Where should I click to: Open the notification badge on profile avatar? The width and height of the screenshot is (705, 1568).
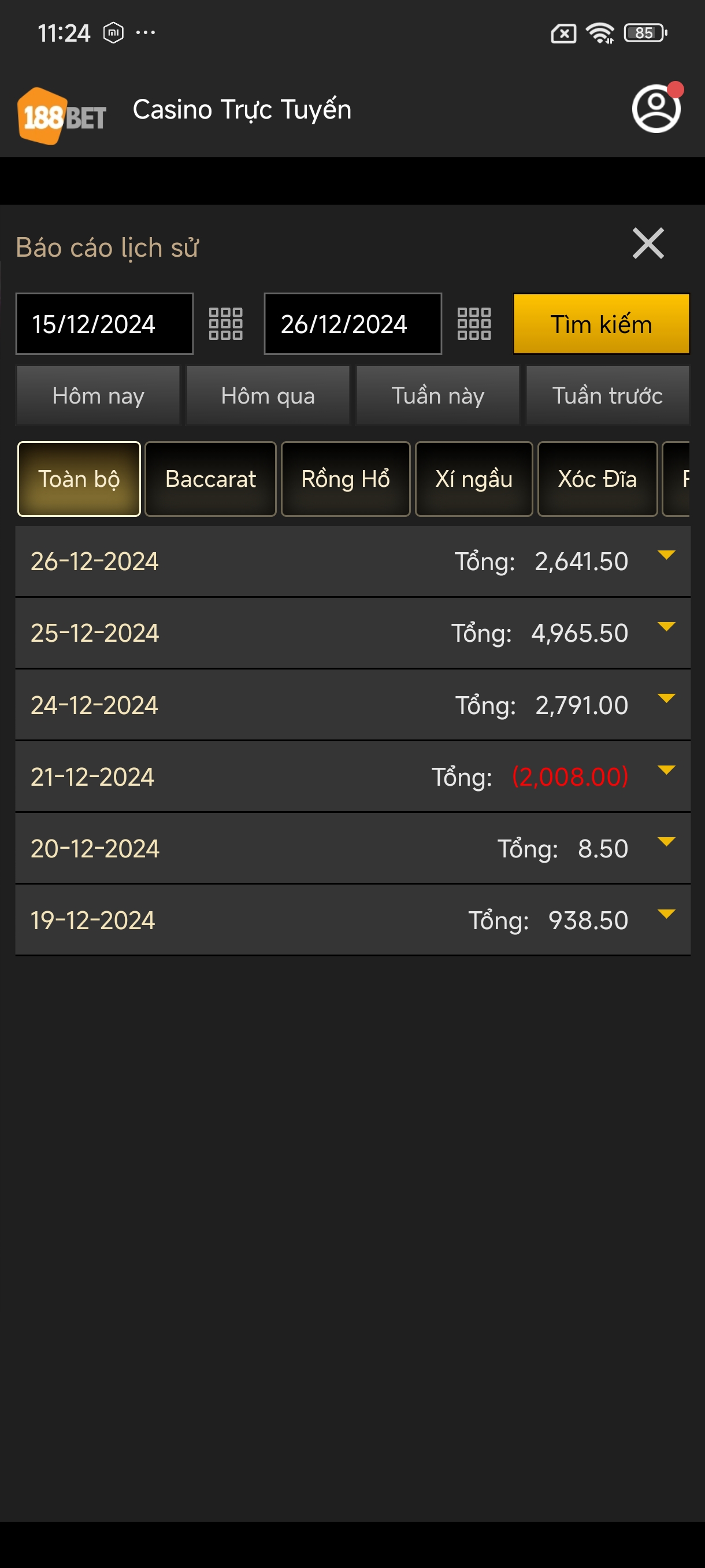point(674,89)
